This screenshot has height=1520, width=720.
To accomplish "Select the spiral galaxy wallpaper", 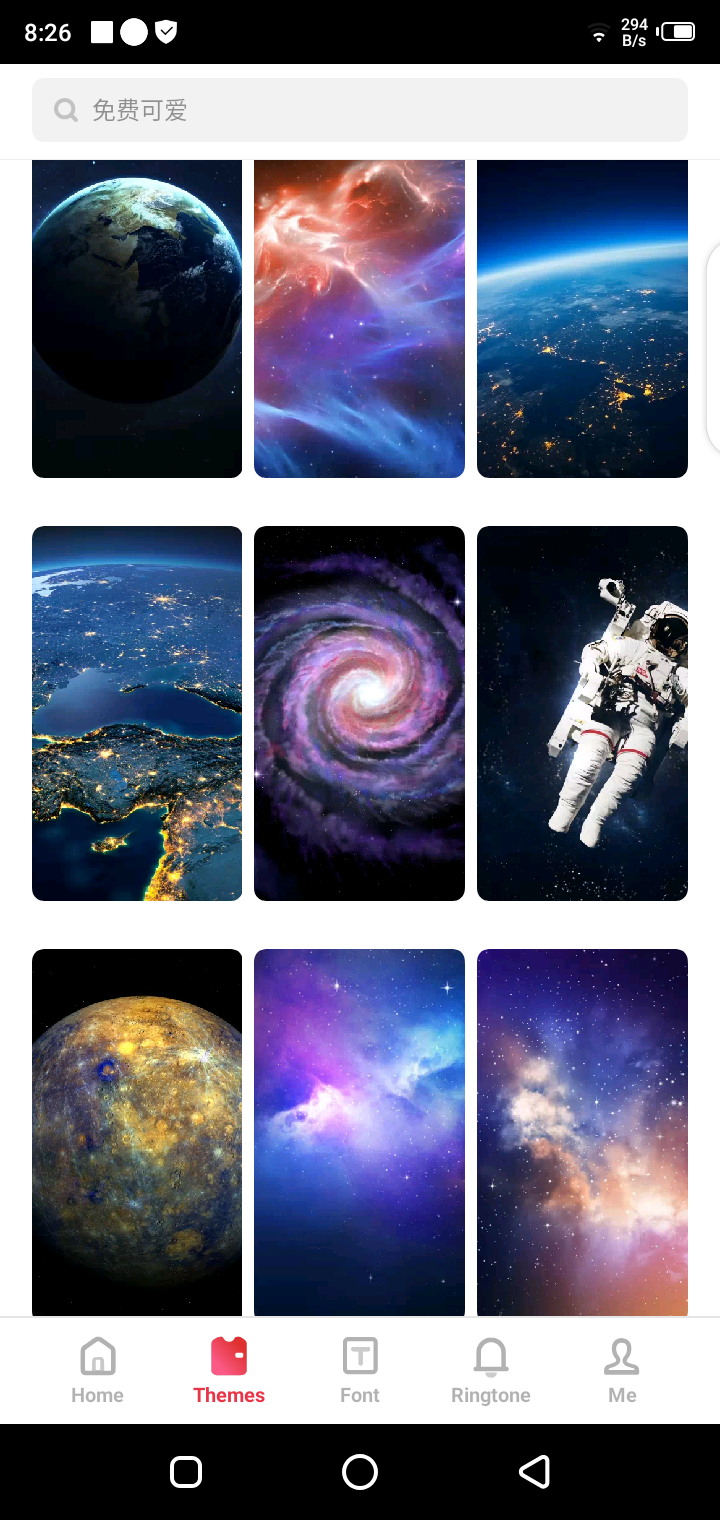I will pos(359,713).
